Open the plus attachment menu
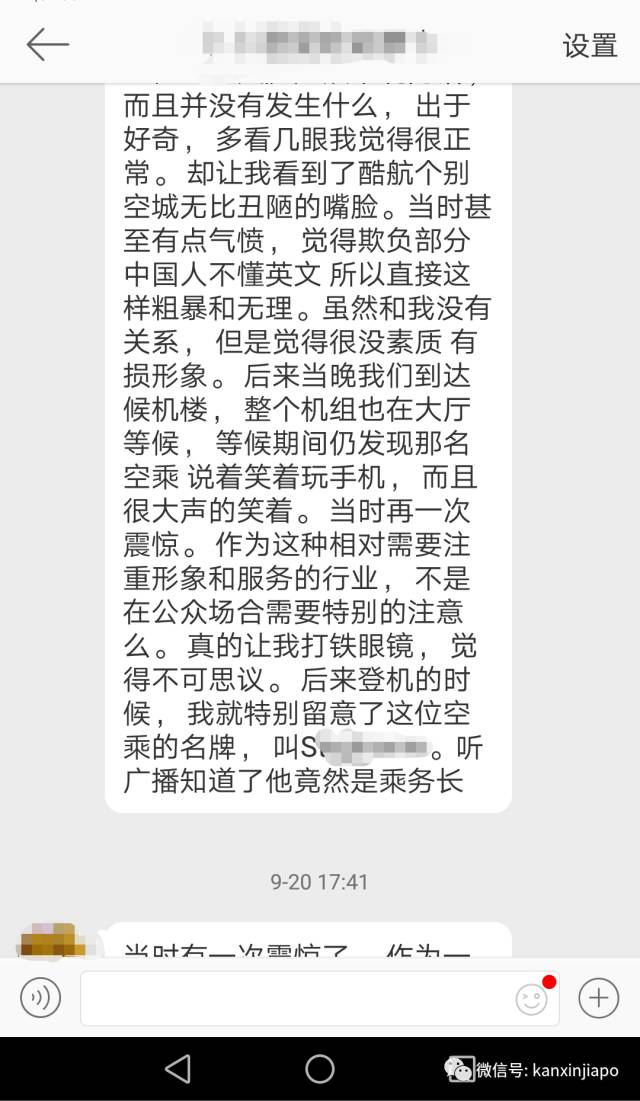The image size is (640, 1101). coord(599,997)
